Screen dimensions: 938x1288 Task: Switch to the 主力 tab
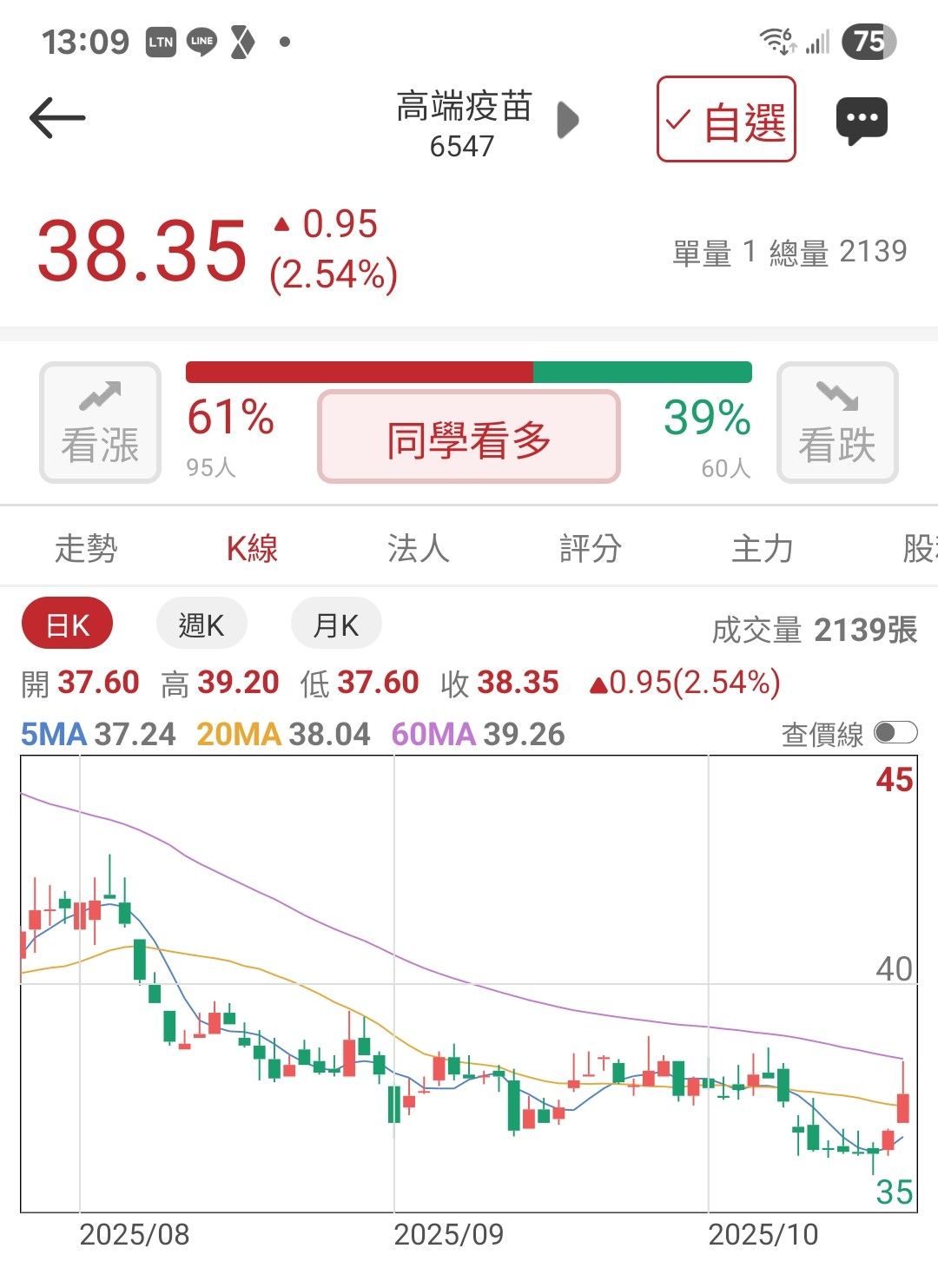762,548
